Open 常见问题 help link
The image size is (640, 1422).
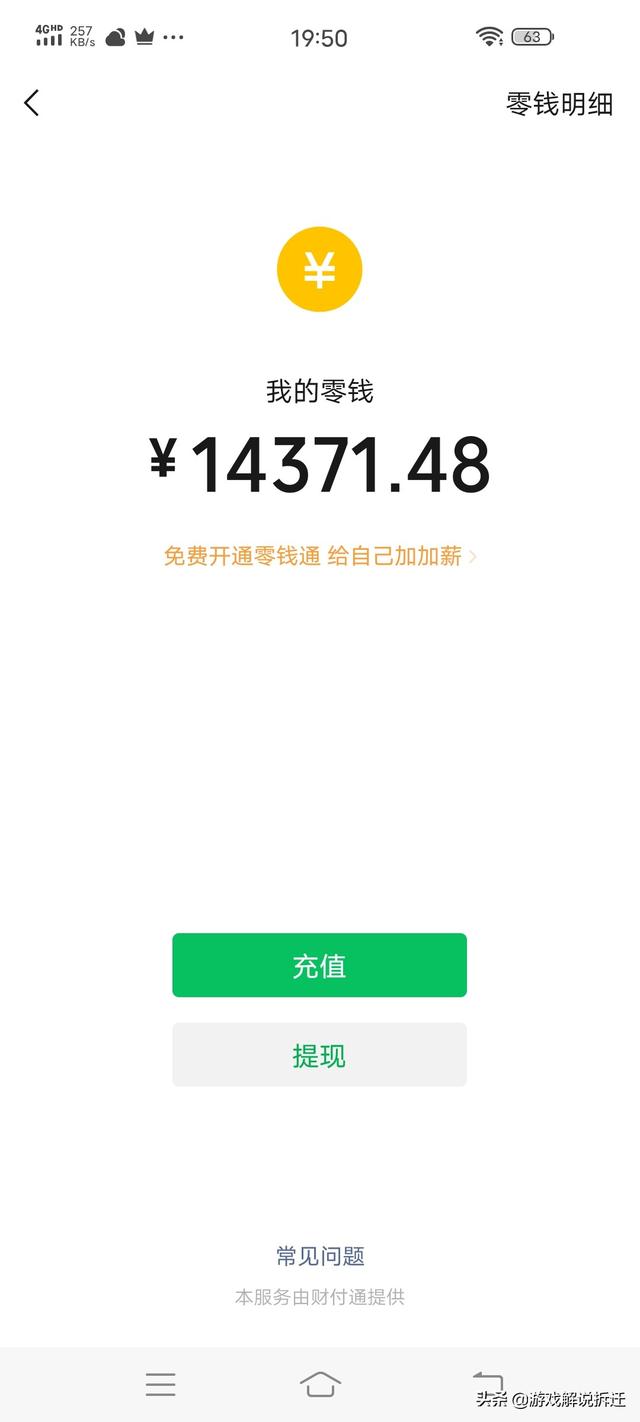[320, 1256]
